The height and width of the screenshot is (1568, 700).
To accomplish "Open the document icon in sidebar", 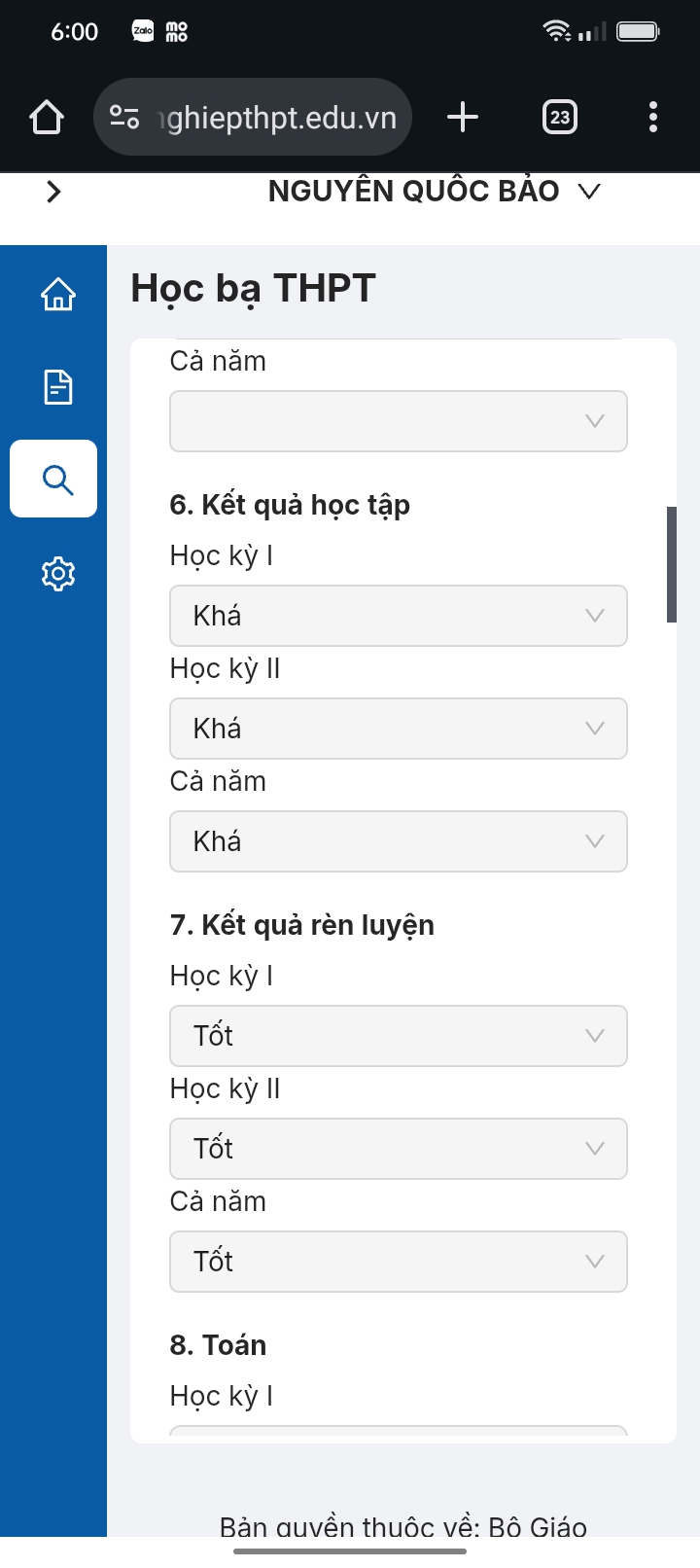I will (x=58, y=387).
